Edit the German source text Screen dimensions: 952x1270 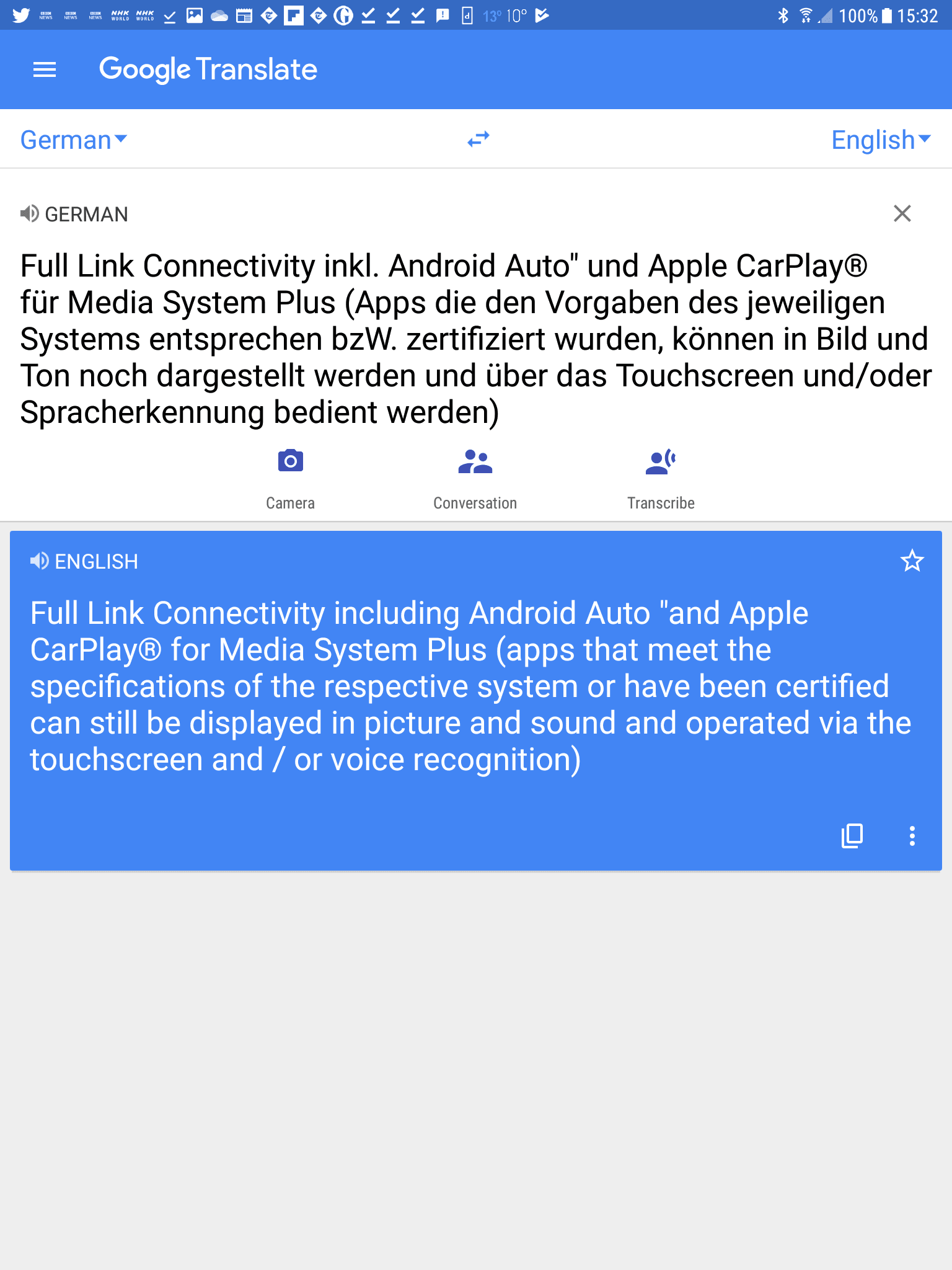475,339
